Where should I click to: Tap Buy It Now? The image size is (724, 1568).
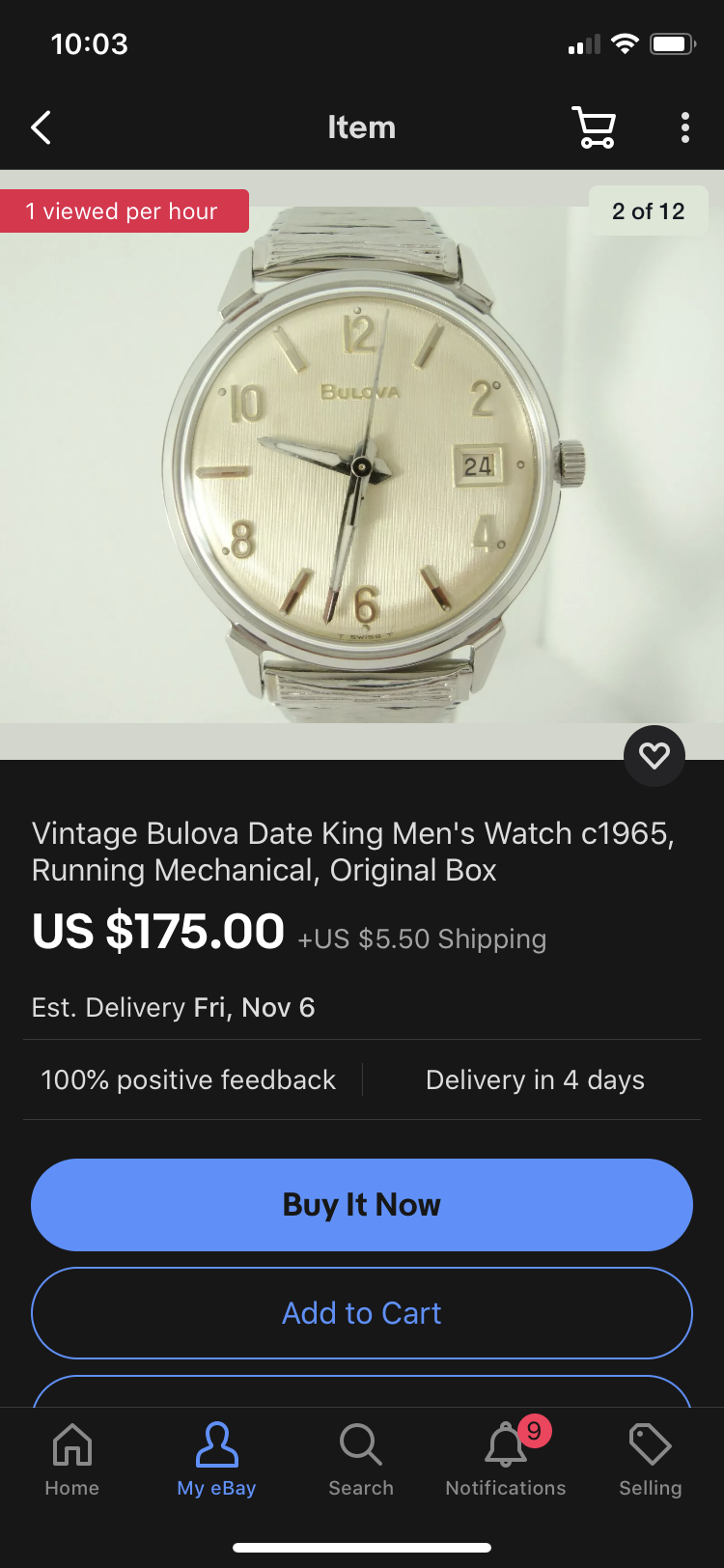click(362, 1204)
